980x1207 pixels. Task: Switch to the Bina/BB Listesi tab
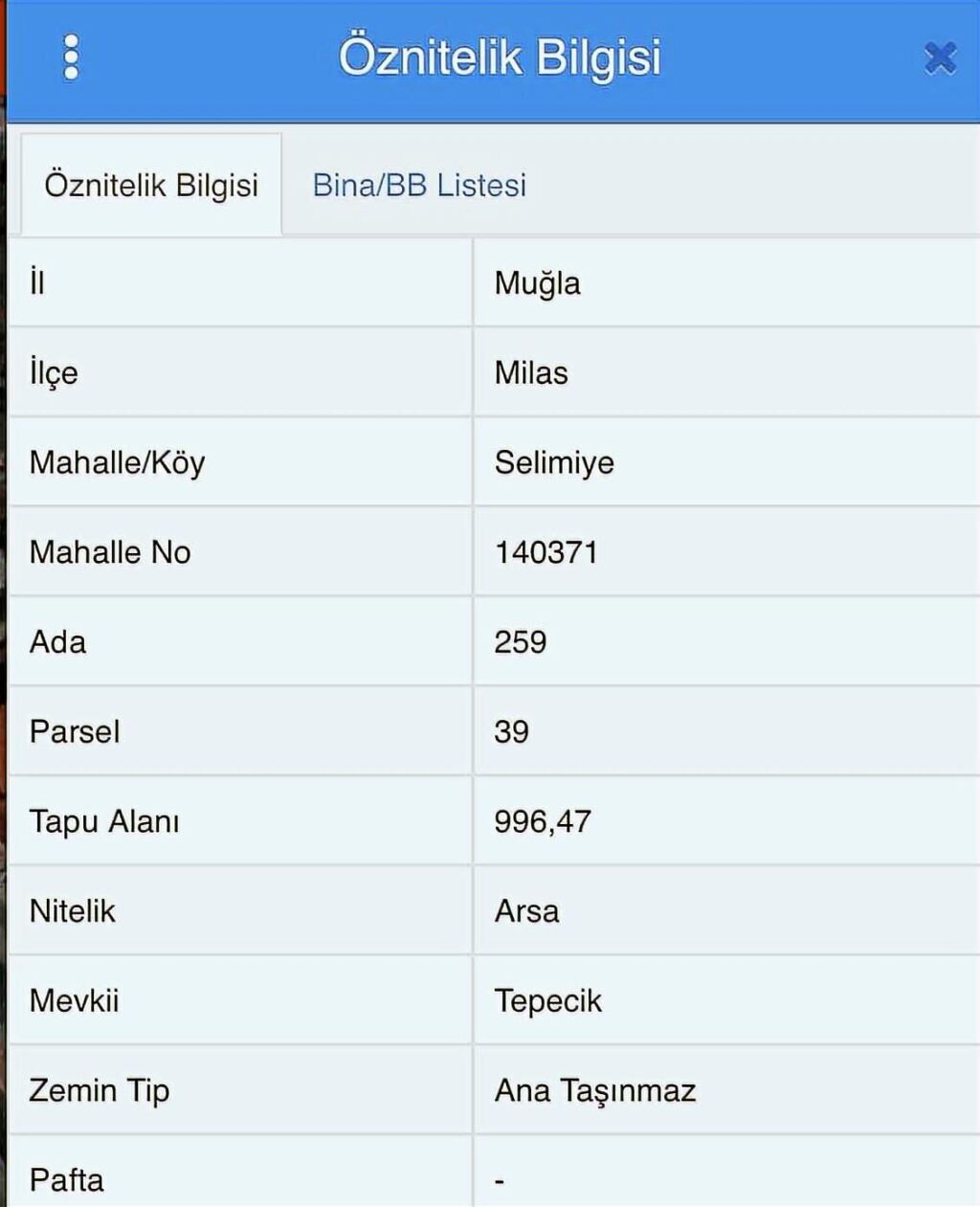point(418,186)
